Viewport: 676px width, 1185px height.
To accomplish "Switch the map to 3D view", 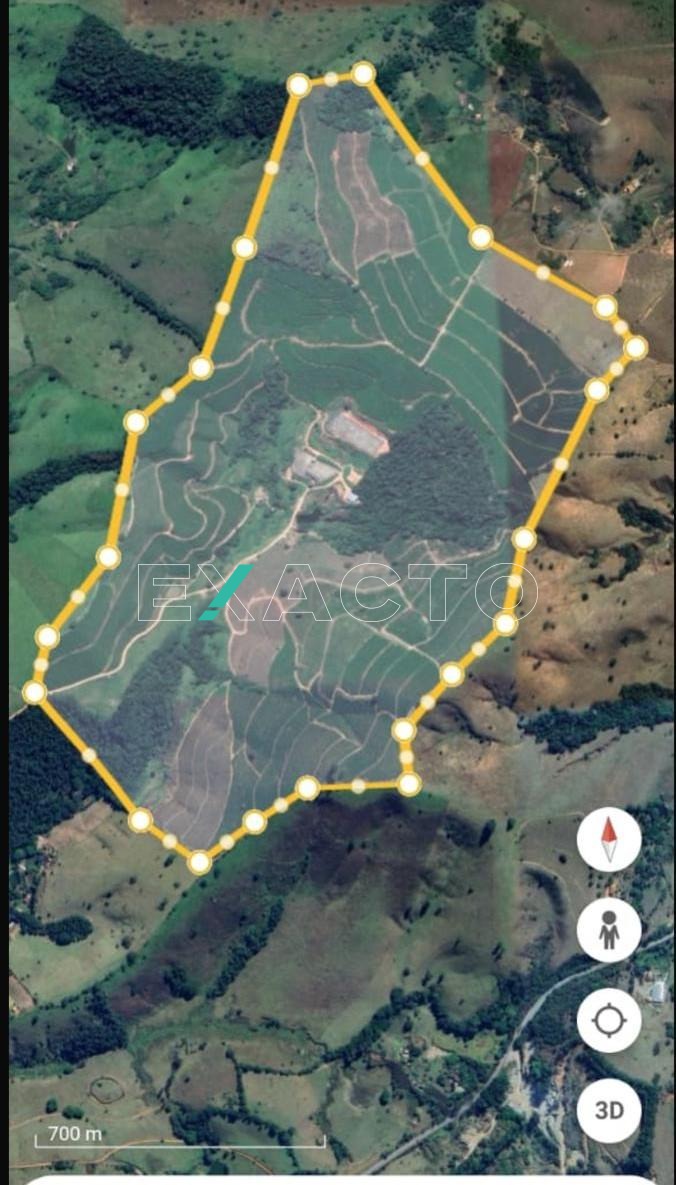I will (609, 1111).
